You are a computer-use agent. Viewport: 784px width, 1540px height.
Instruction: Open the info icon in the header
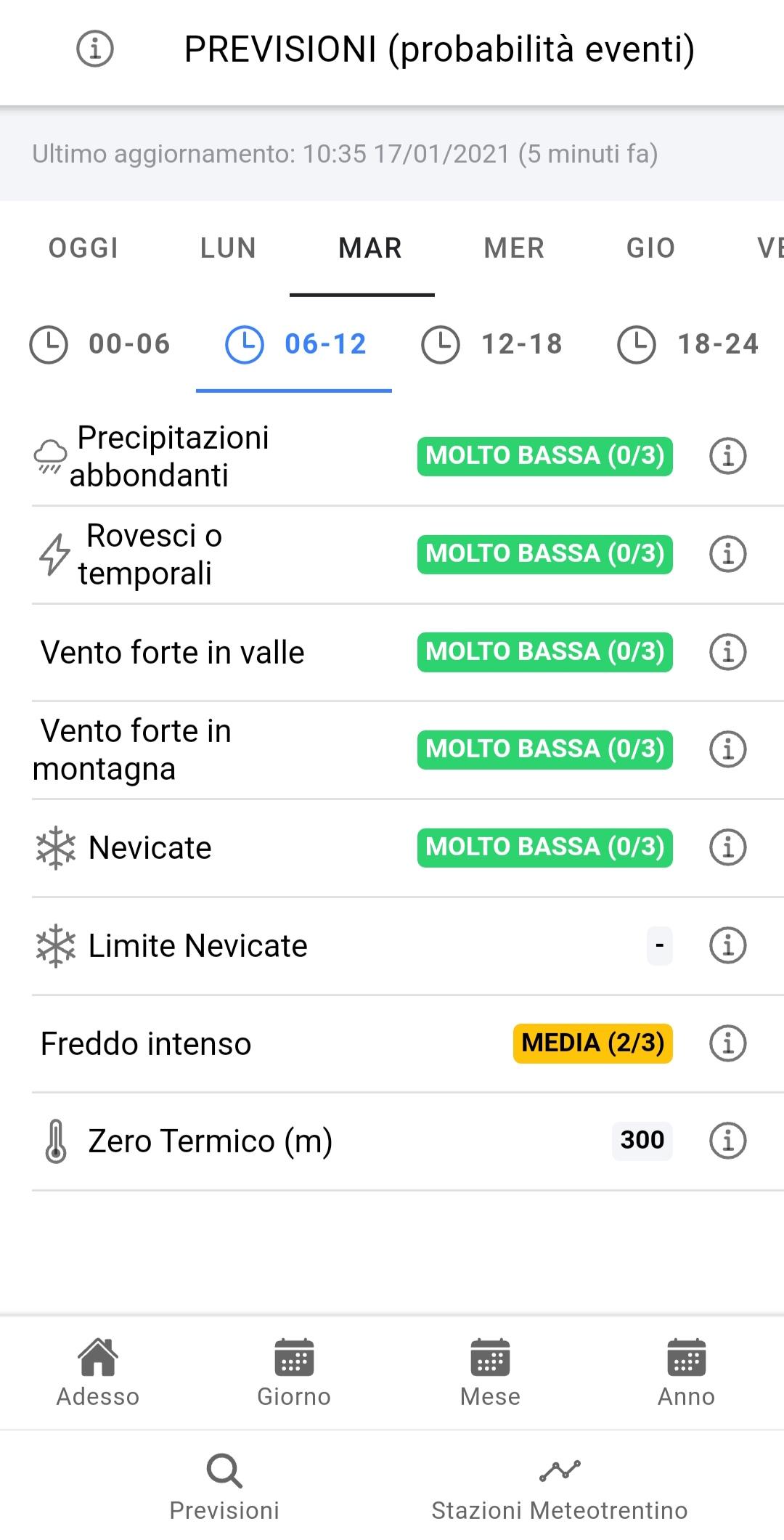point(96,49)
